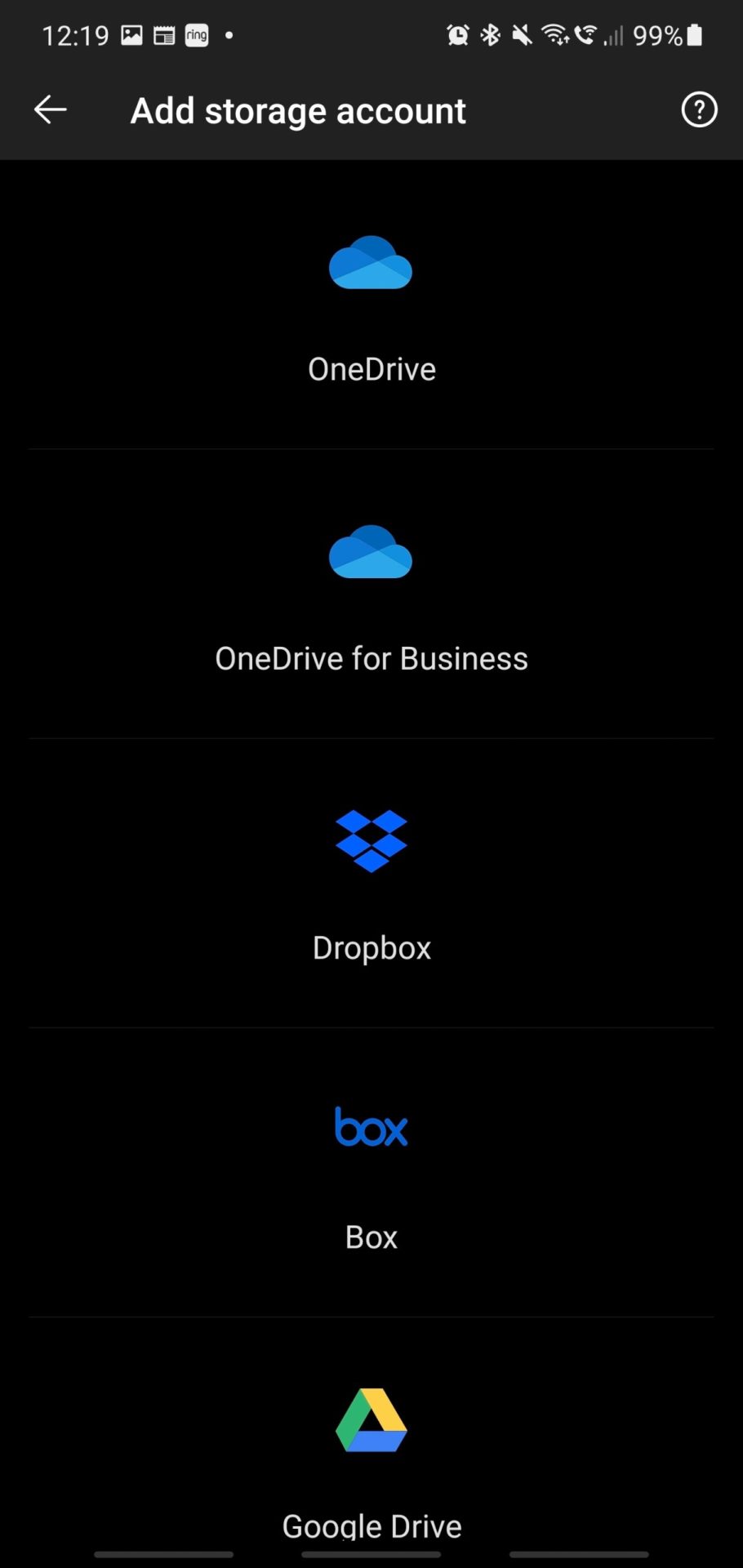Open the help question mark icon
This screenshot has width=743, height=1568.
699,109
